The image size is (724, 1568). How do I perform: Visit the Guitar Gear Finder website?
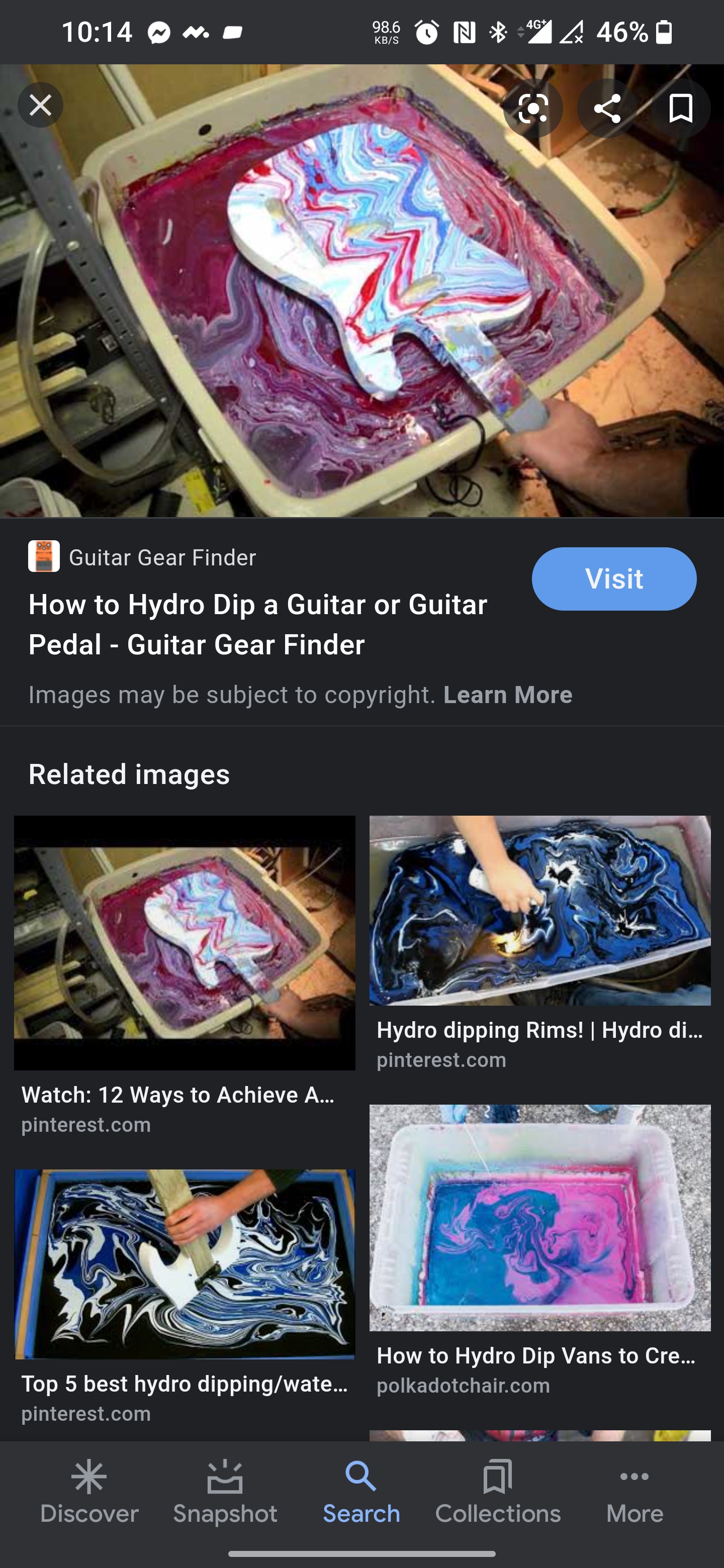[x=614, y=578]
